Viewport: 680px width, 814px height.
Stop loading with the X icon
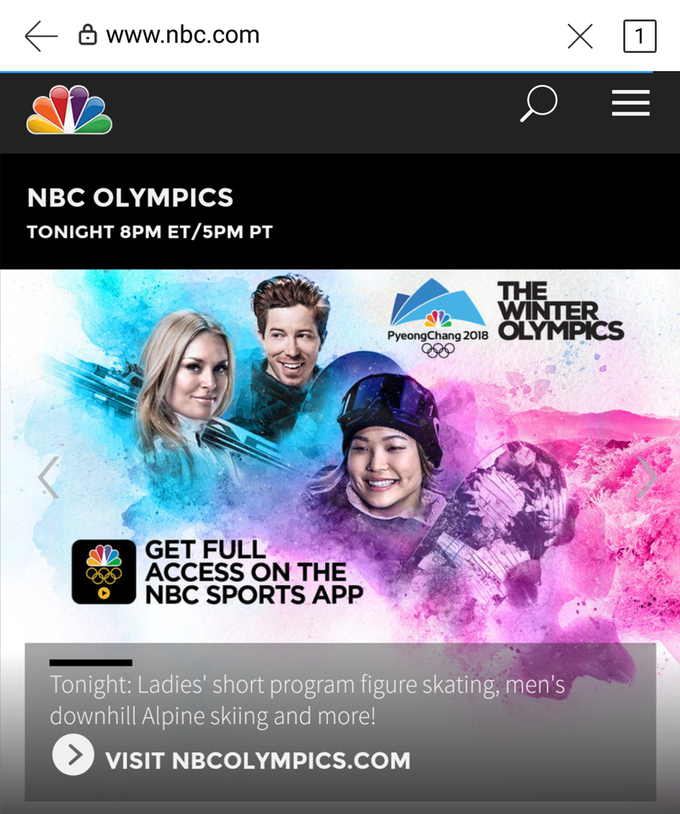coord(580,37)
